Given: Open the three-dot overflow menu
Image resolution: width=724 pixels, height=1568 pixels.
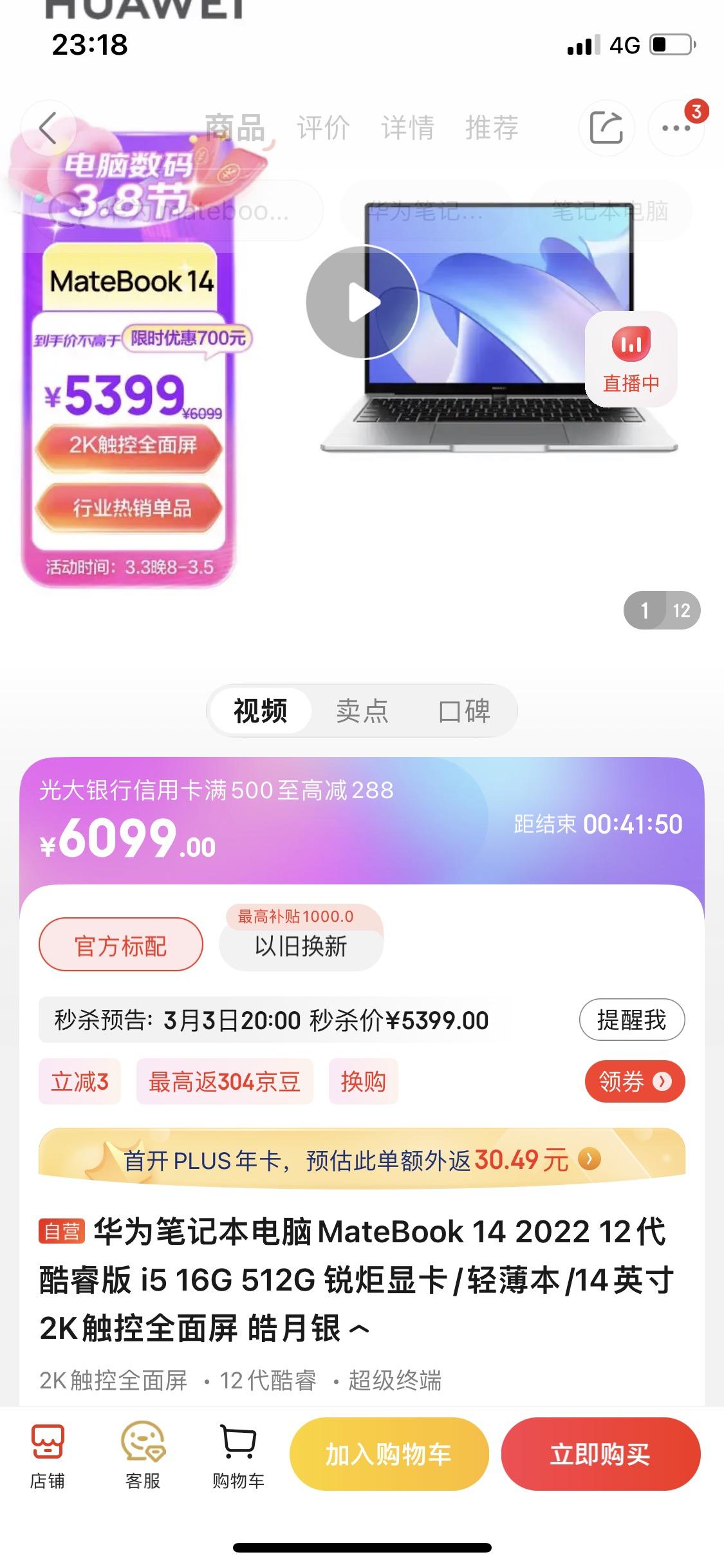Looking at the screenshot, I should pyautogui.click(x=676, y=127).
